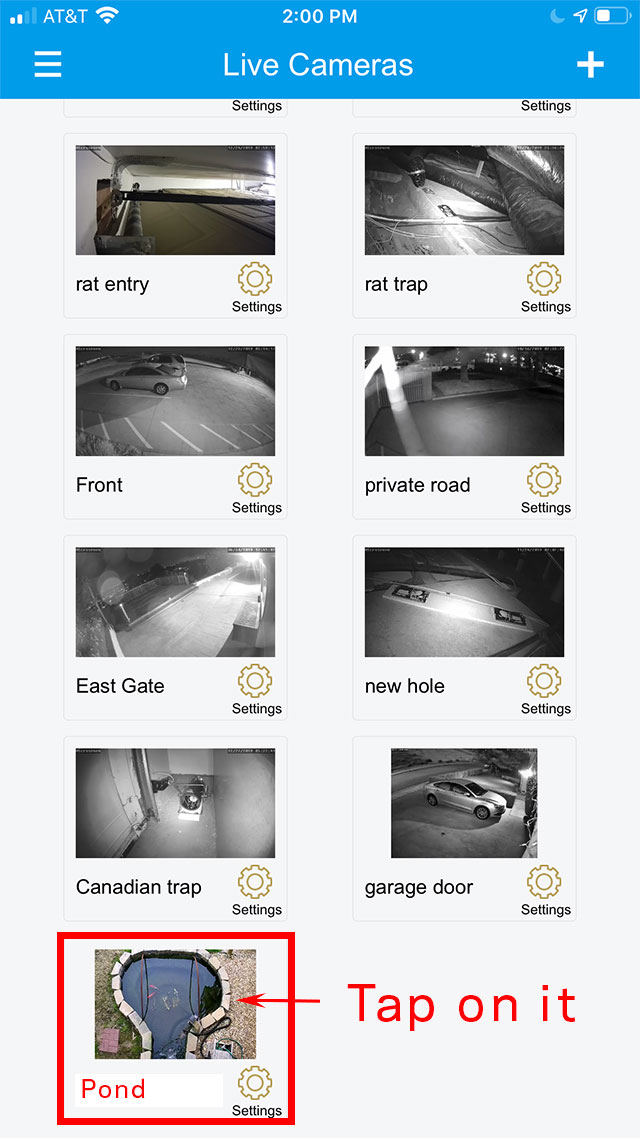The height and width of the screenshot is (1138, 640).
Task: Open settings for rat entry camera
Action: [255, 288]
